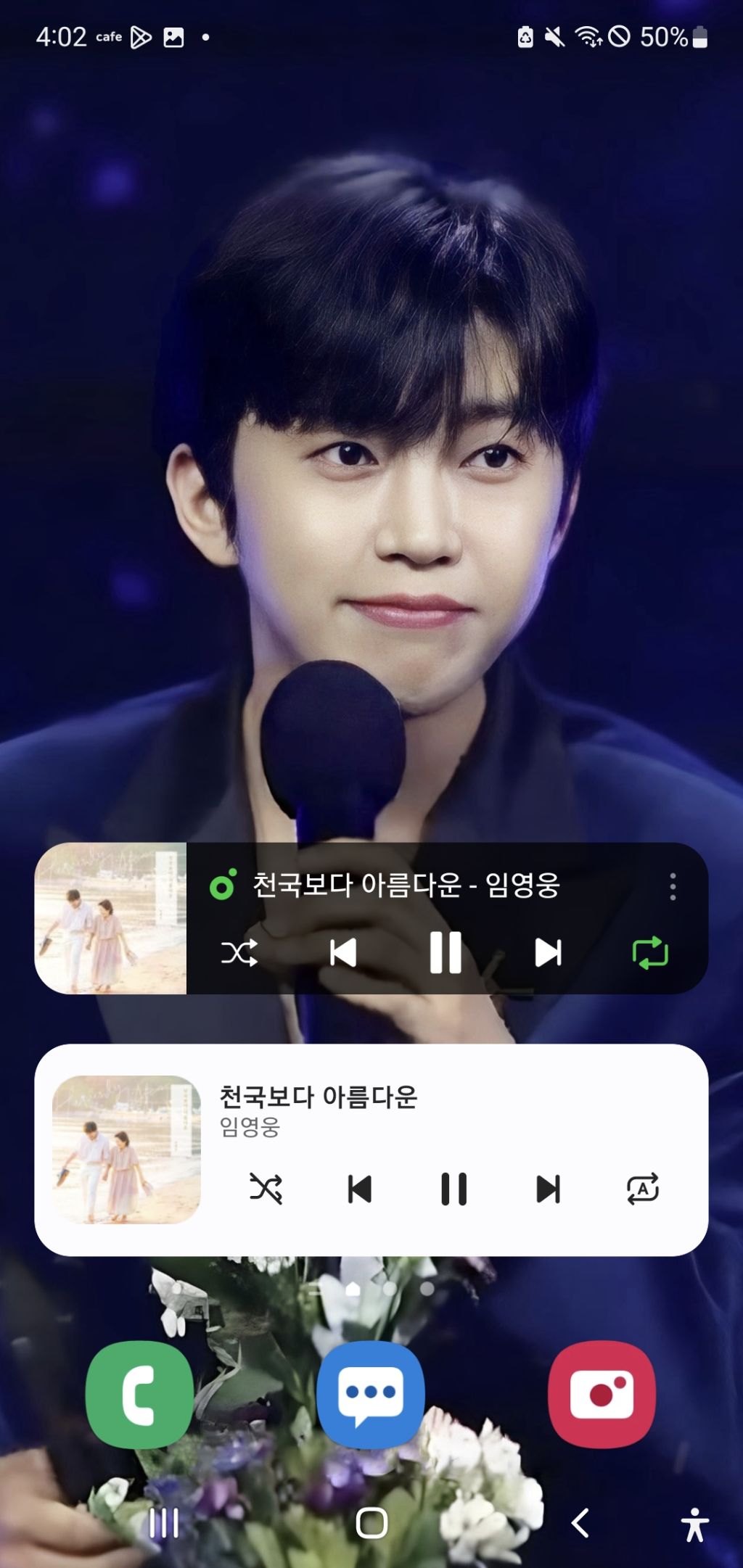
Task: Open recent apps from the navigation bar
Action: coord(164,1523)
